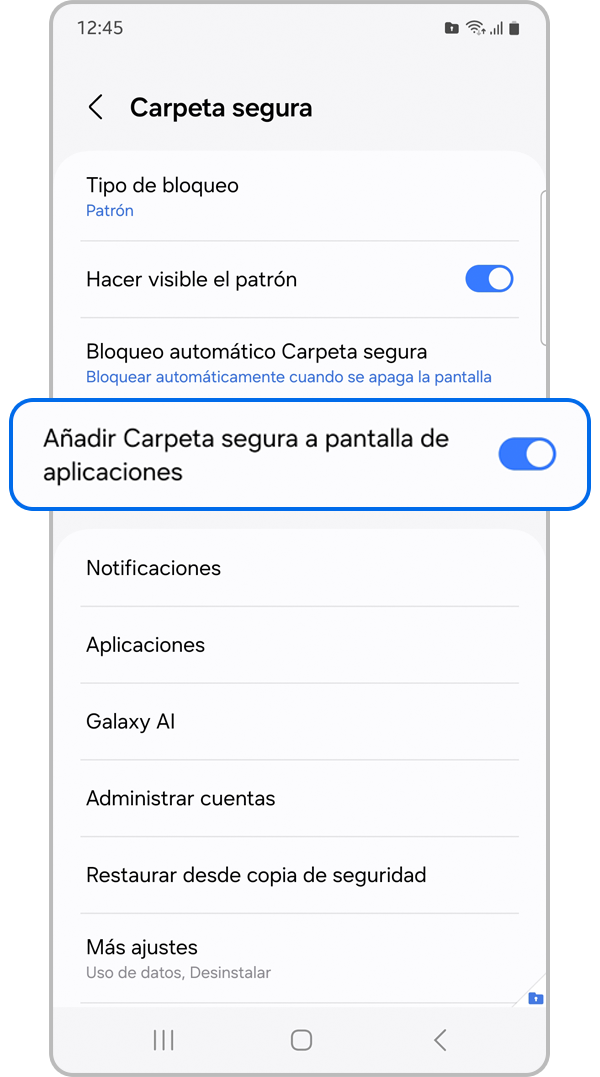Toggle Hacer visible el patrón switch

pos(489,279)
